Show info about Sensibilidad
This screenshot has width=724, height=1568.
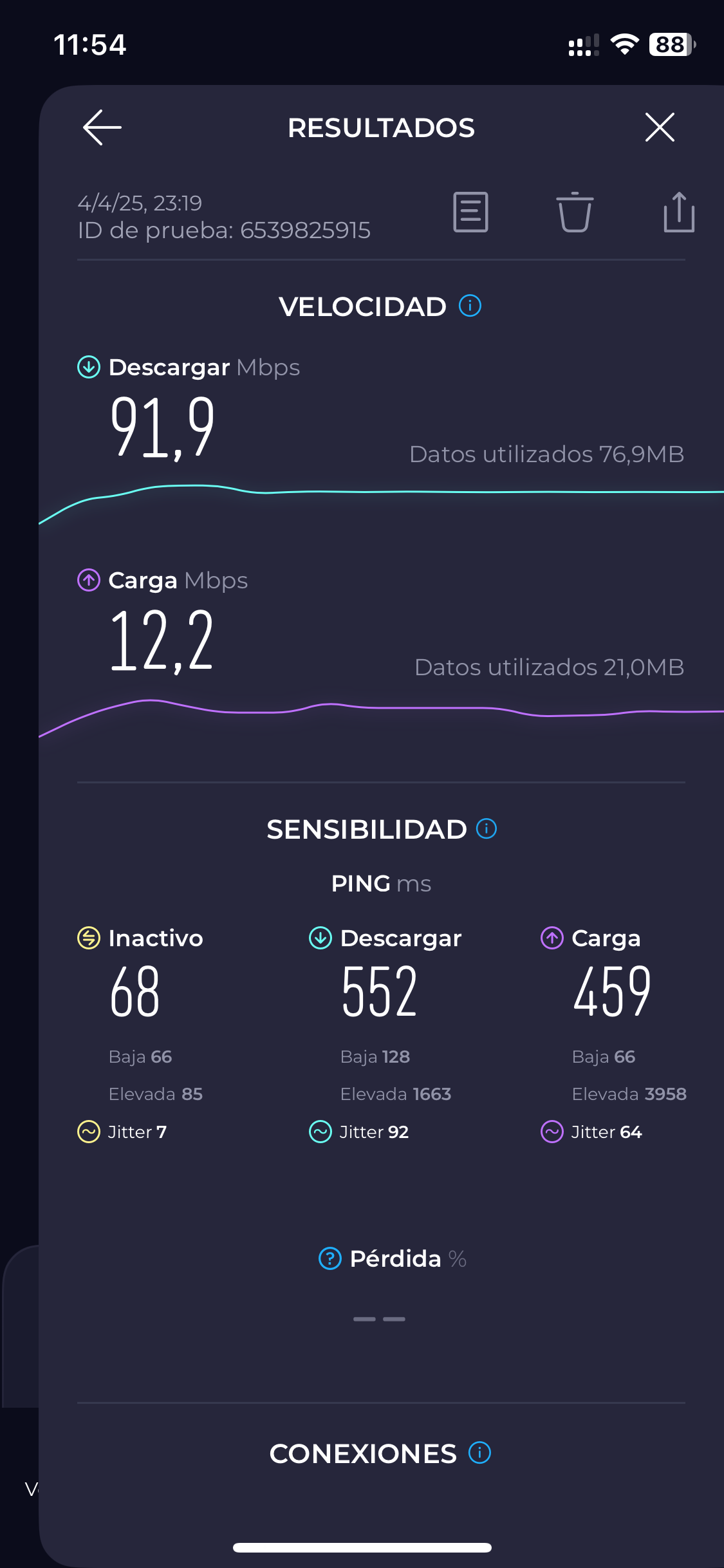click(486, 828)
